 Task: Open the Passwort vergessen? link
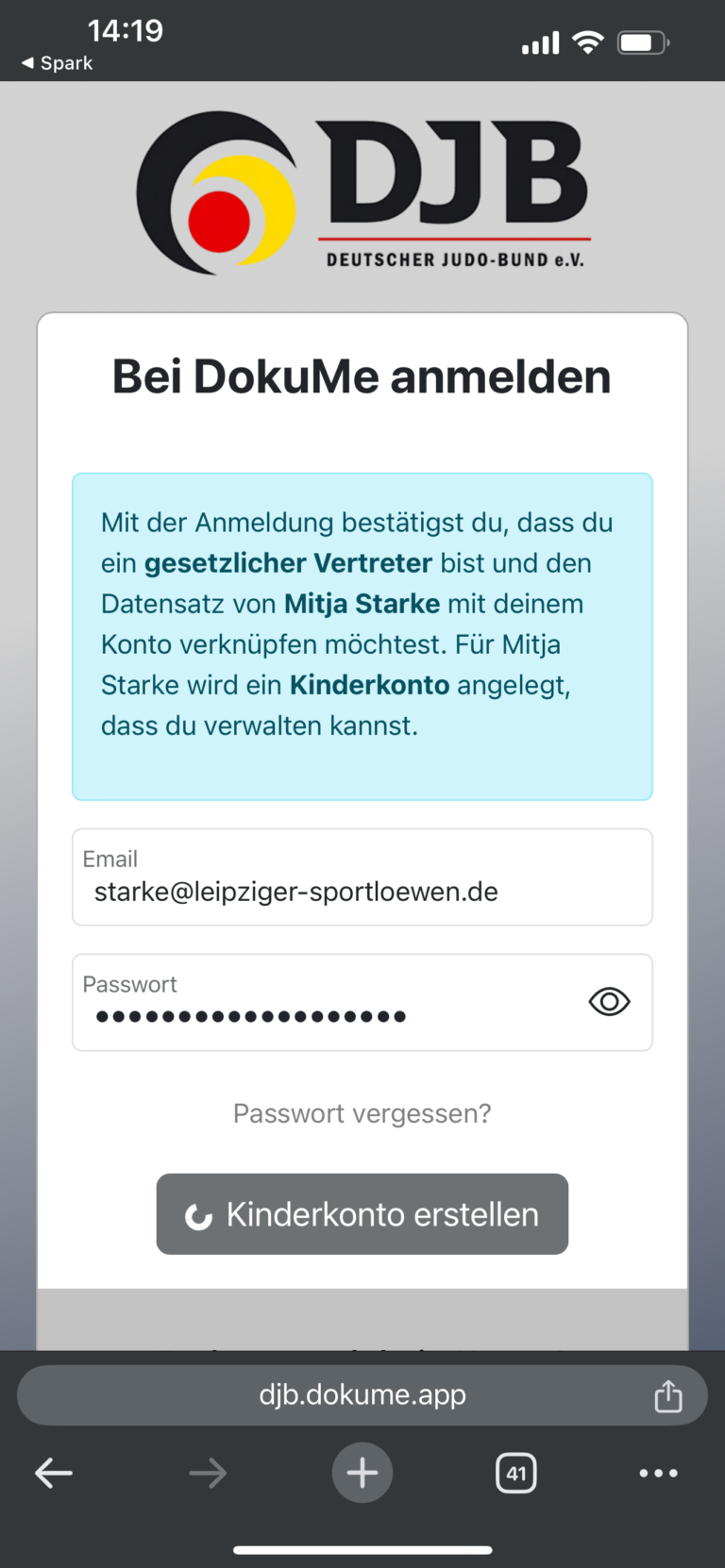362,1114
